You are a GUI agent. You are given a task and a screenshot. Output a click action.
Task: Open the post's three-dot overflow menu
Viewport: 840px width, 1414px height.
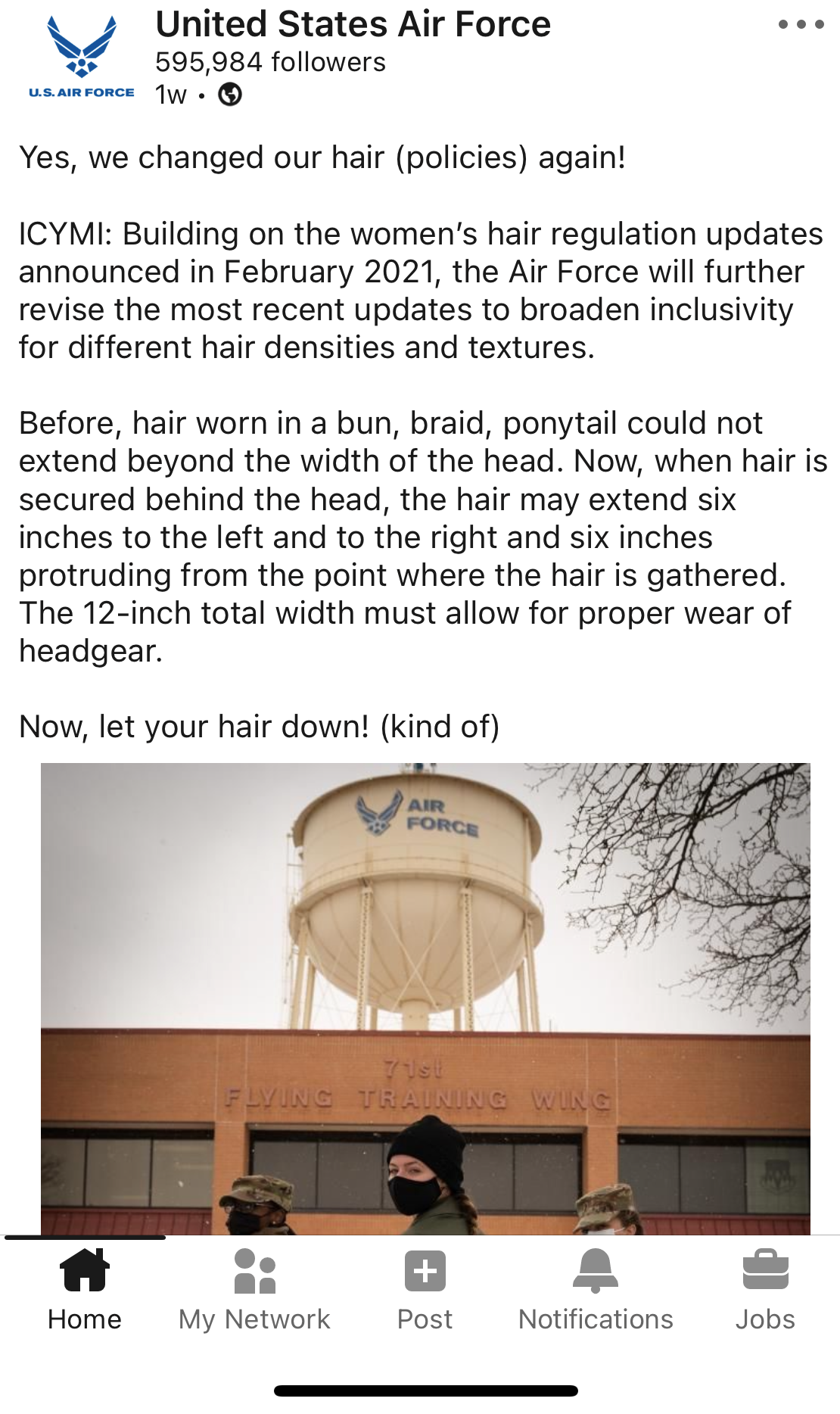tap(801, 25)
